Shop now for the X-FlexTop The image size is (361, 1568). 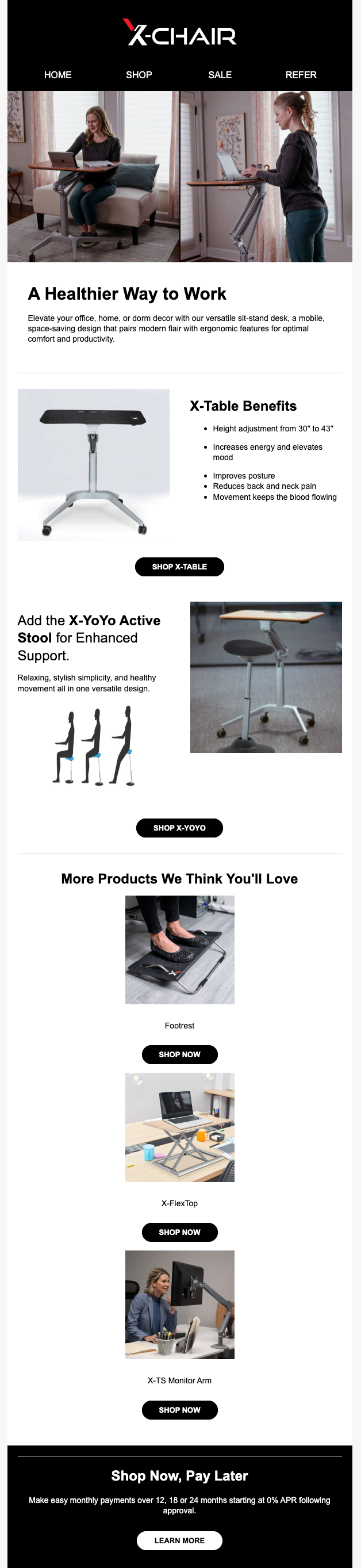[179, 1232]
